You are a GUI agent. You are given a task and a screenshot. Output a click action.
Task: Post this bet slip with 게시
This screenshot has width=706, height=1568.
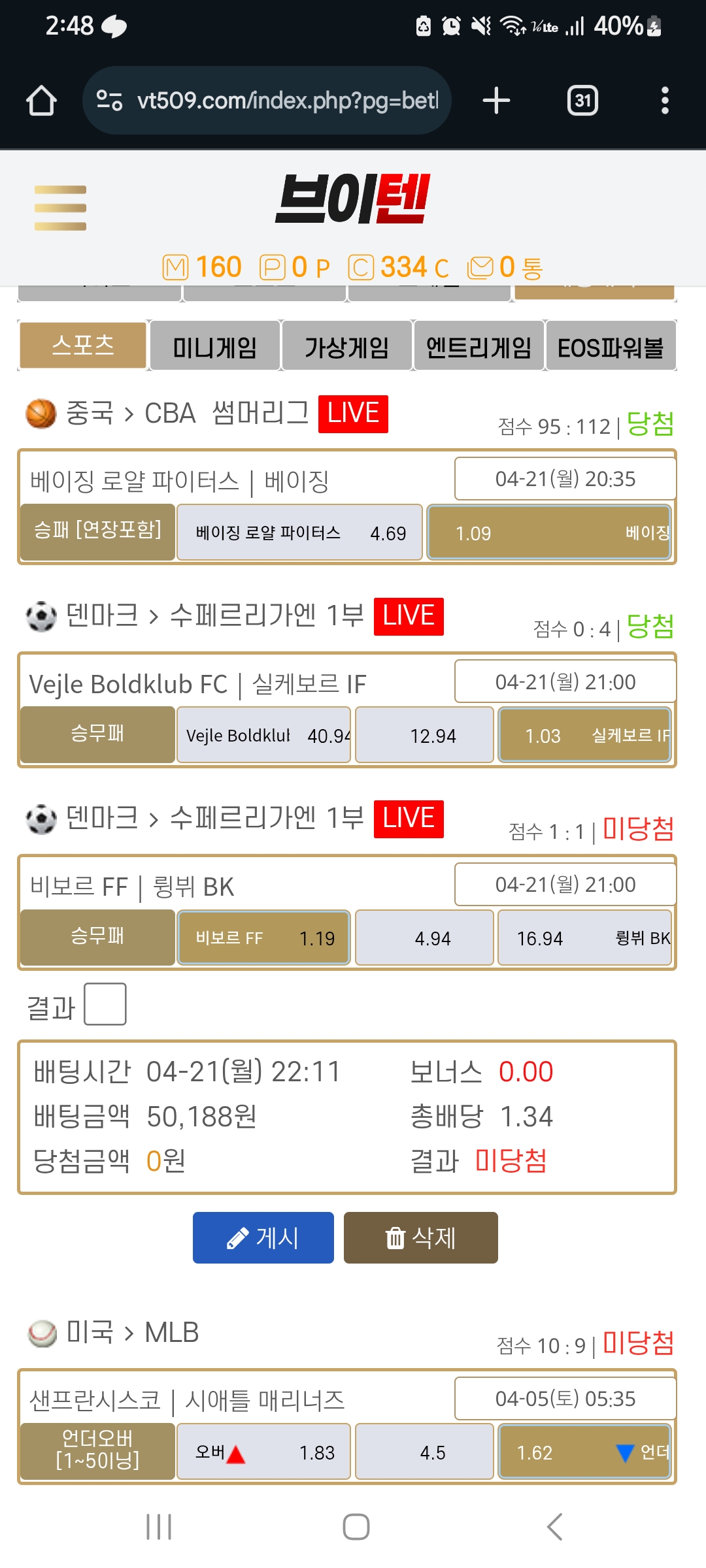point(263,1237)
